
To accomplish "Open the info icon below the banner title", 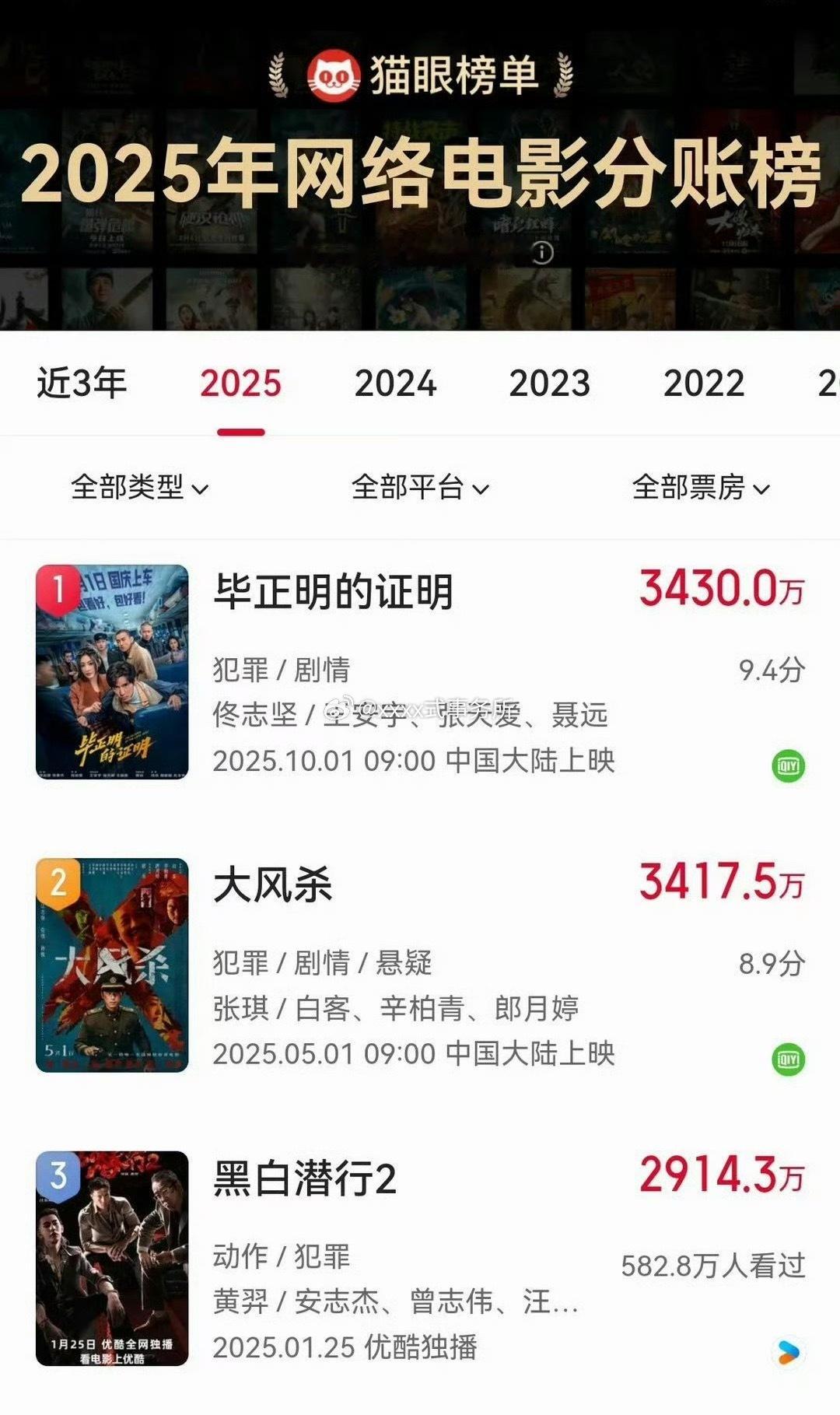I will tap(541, 254).
